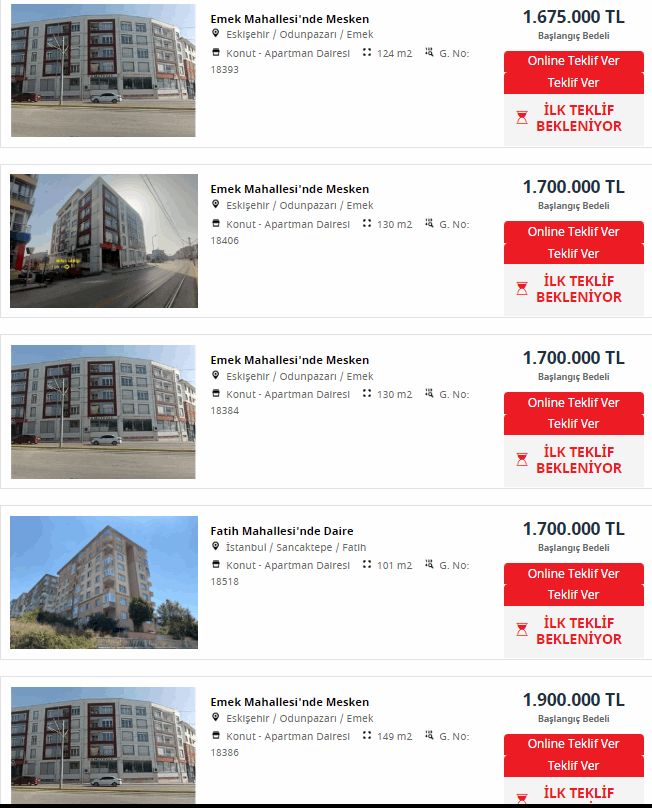Open Emek Mahallesi'nde Mesken title for 18406
The height and width of the screenshot is (808, 652).
[x=289, y=189]
